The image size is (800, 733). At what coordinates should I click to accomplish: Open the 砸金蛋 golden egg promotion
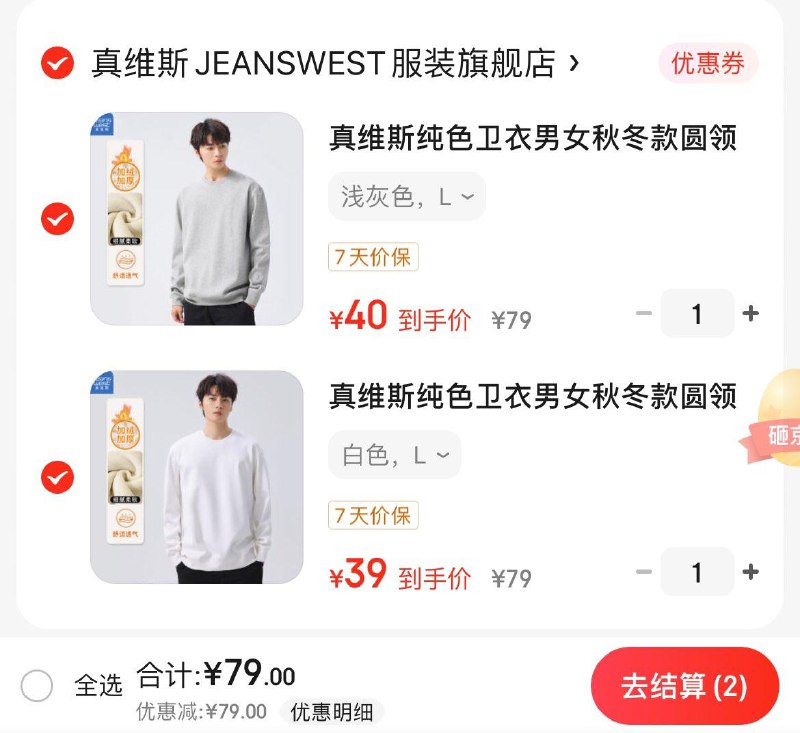coord(777,418)
